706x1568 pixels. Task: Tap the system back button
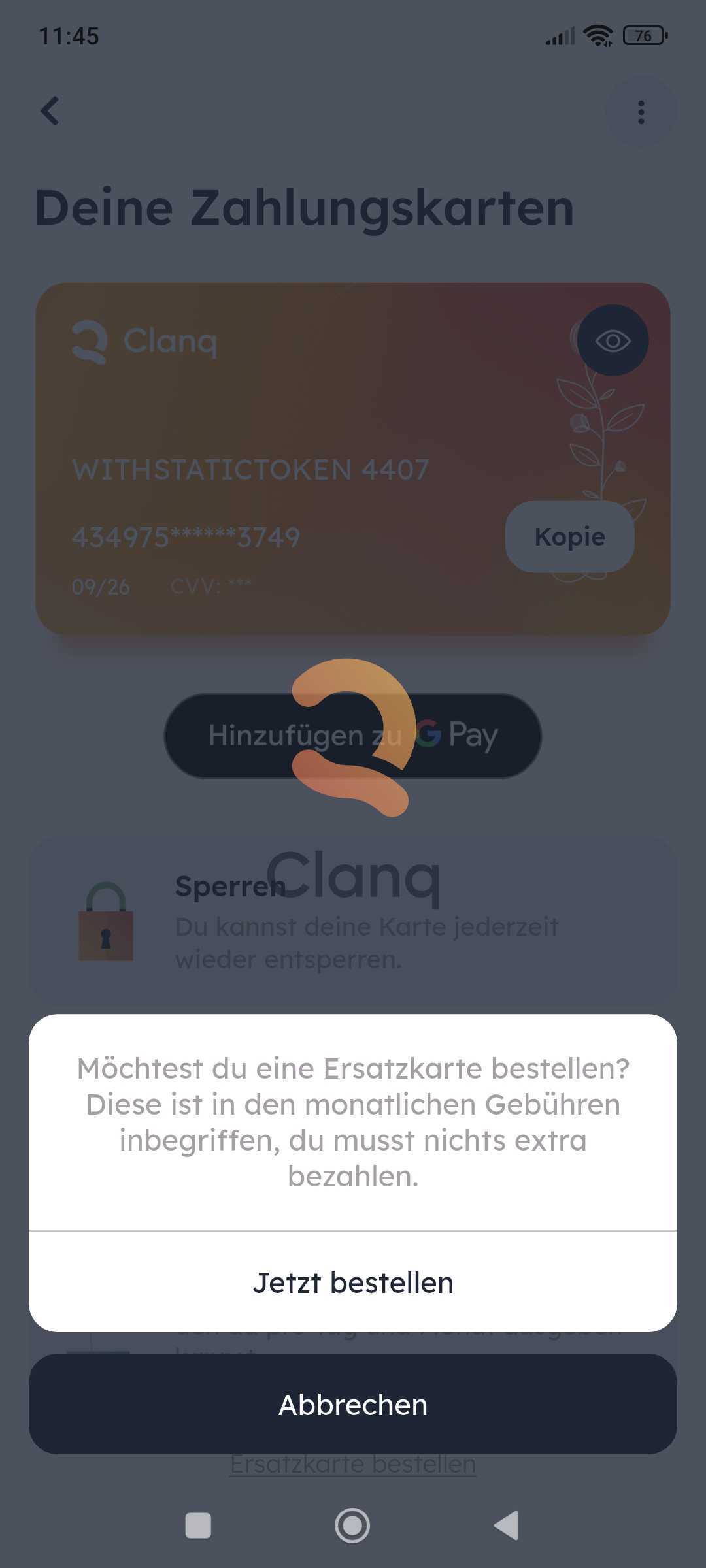[x=506, y=1526]
